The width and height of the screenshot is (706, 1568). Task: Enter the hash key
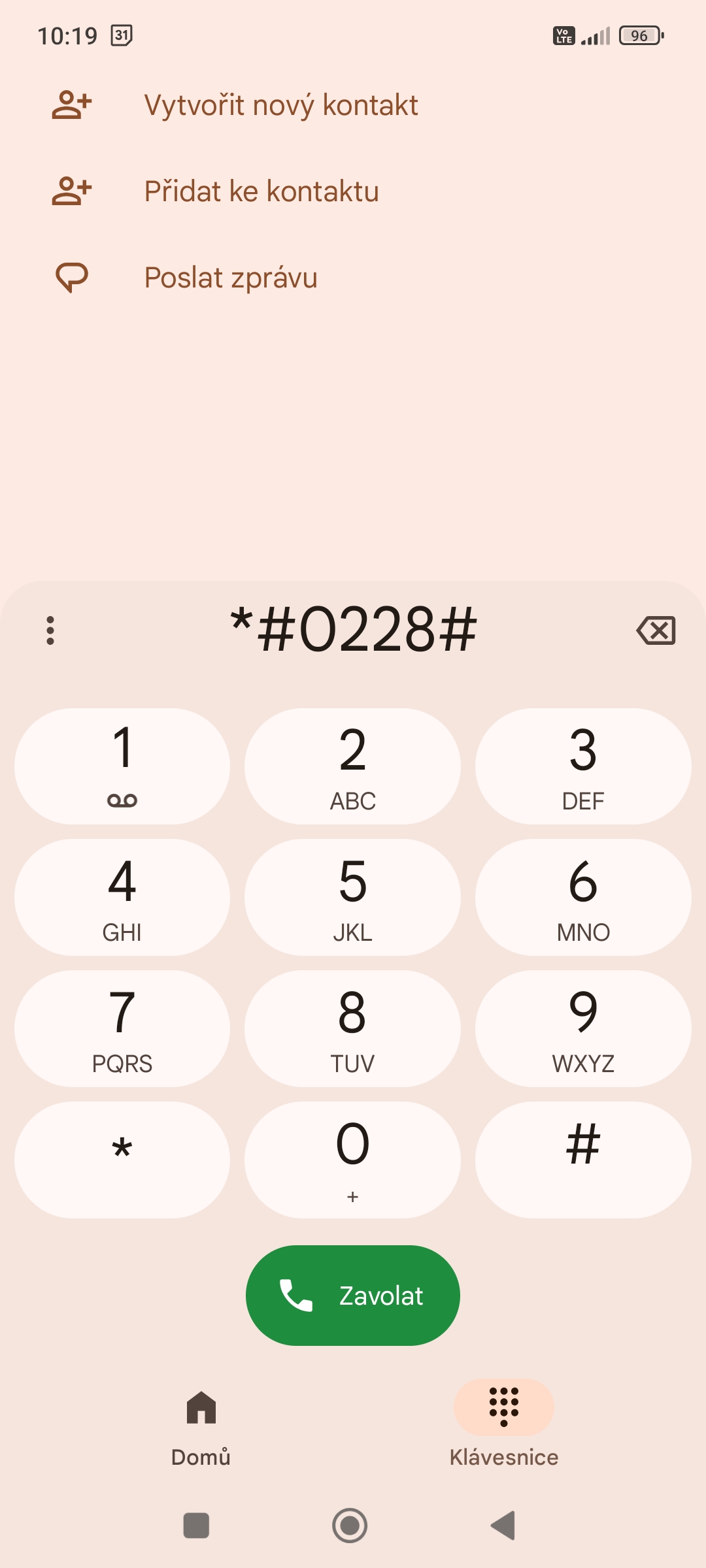583,1160
